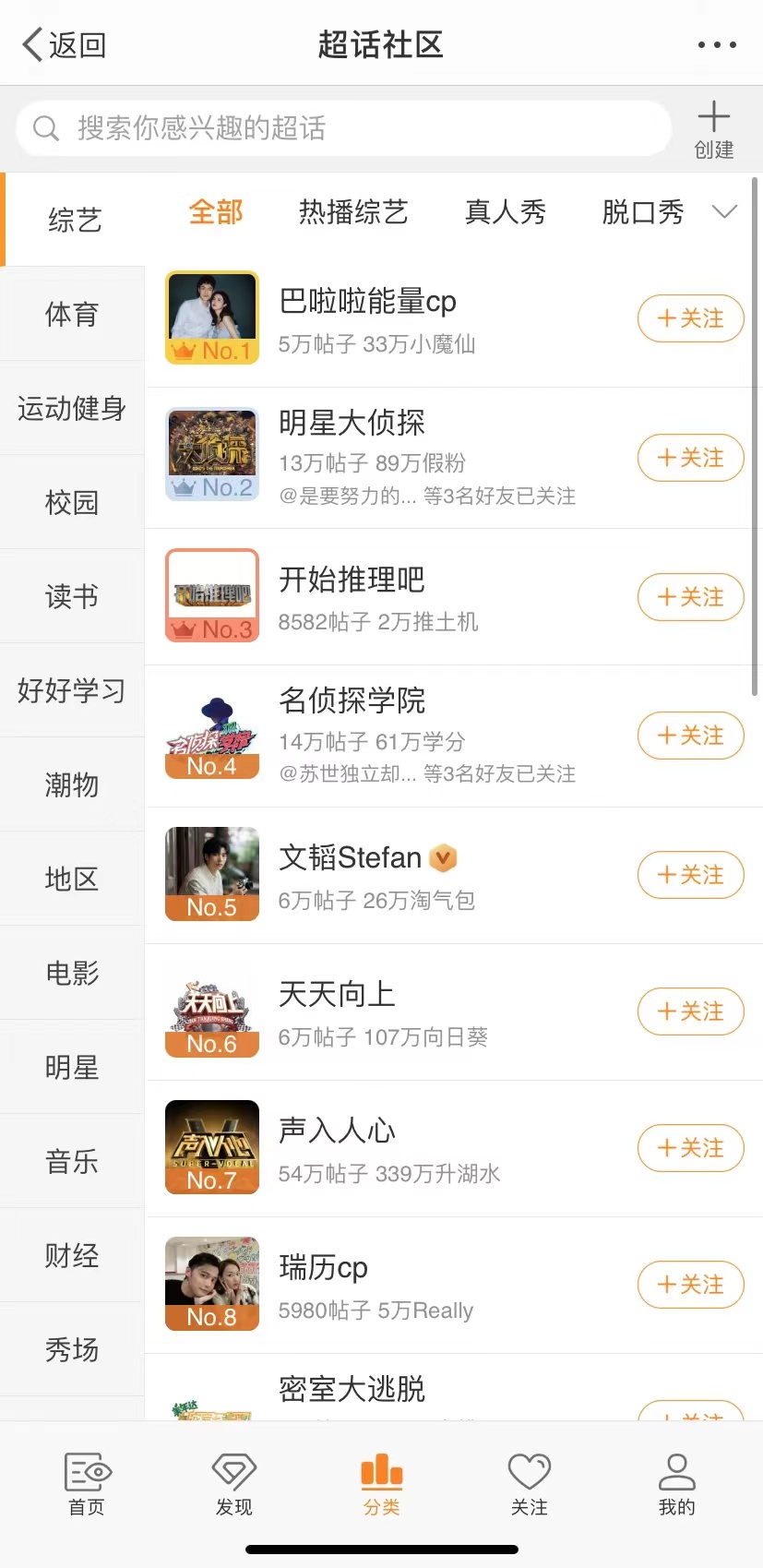The image size is (763, 1568).
Task: Choose the 运动健身 category
Action: click(72, 408)
